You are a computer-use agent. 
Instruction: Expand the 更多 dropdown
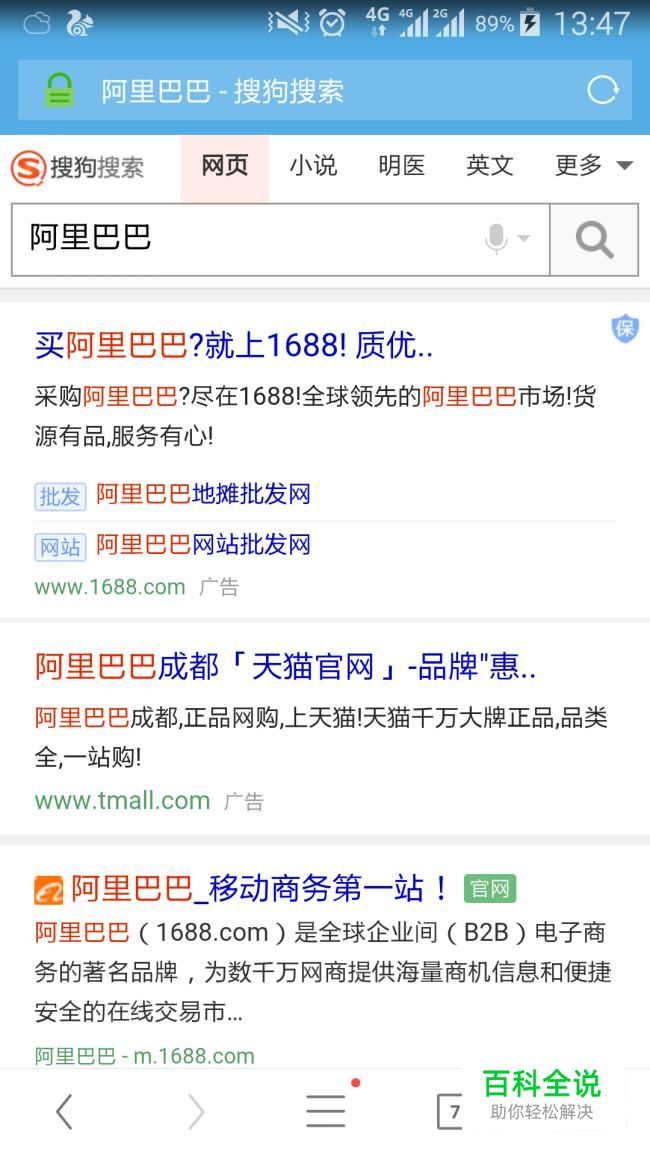coord(593,166)
